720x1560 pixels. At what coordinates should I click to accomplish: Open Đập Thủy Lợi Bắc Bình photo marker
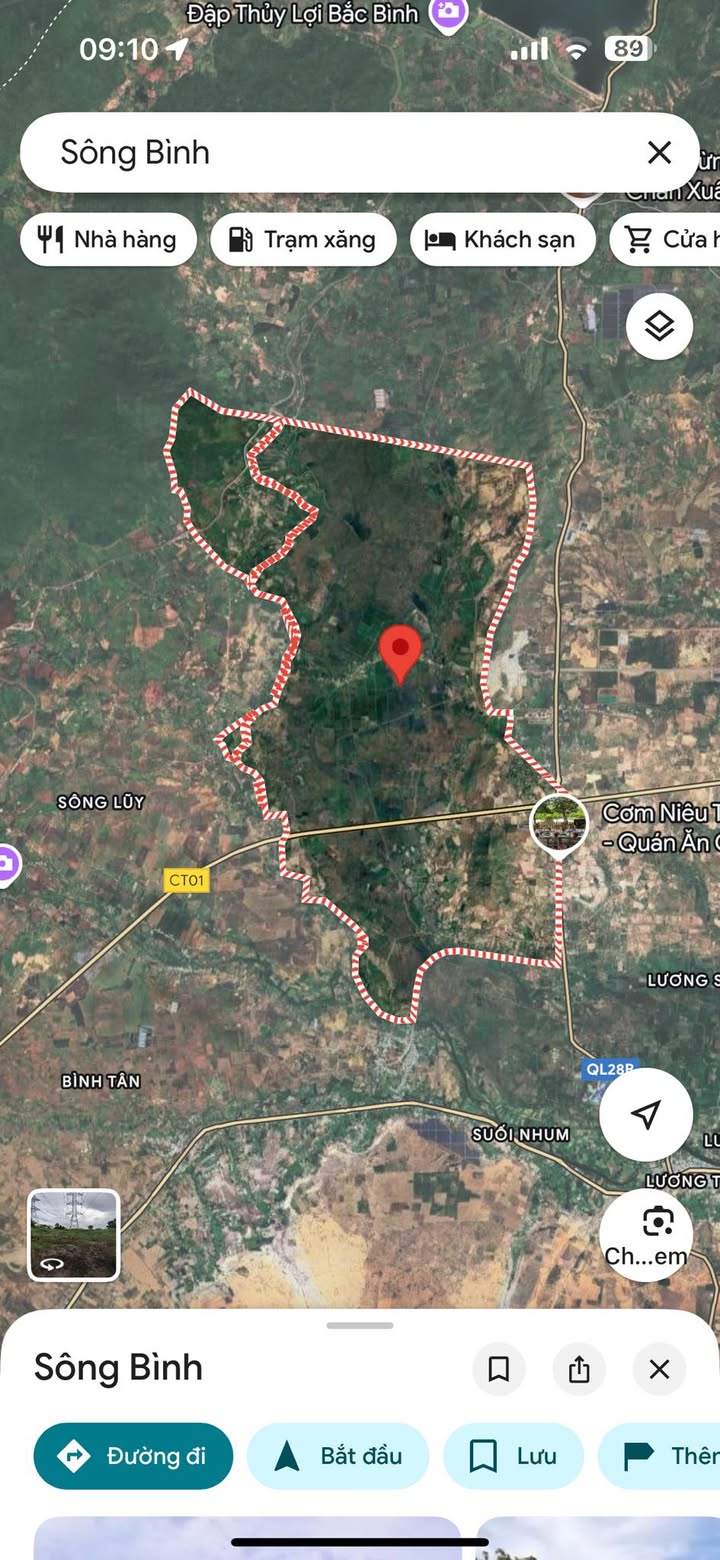(446, 14)
